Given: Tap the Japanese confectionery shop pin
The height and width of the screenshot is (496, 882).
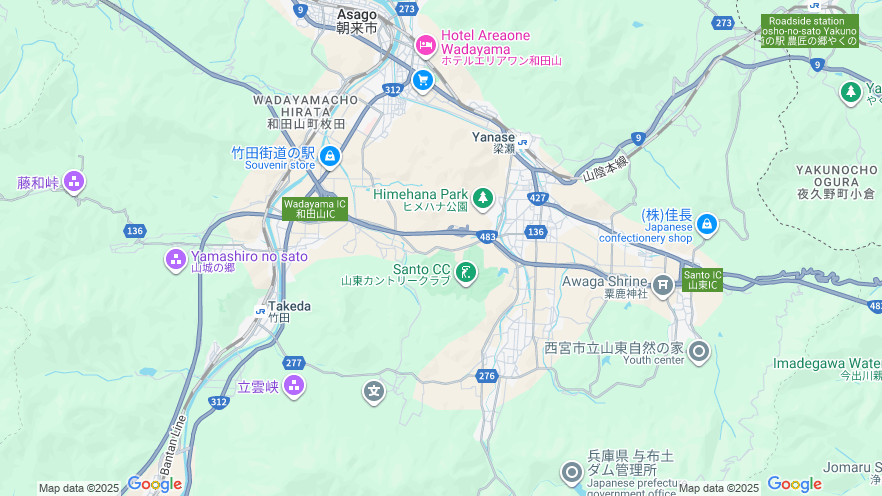Looking at the screenshot, I should pos(707,224).
